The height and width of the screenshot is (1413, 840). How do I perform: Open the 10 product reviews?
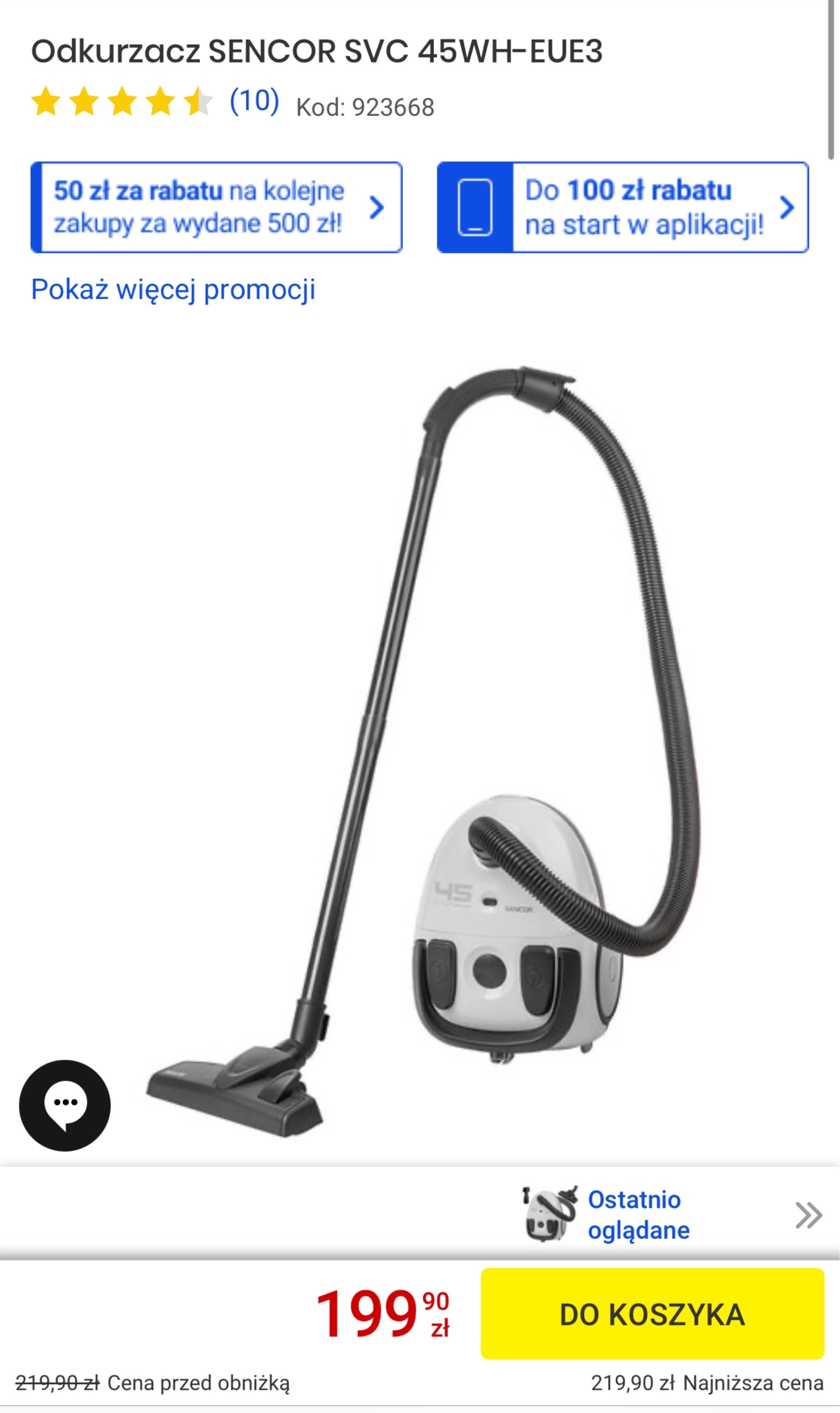tap(254, 102)
